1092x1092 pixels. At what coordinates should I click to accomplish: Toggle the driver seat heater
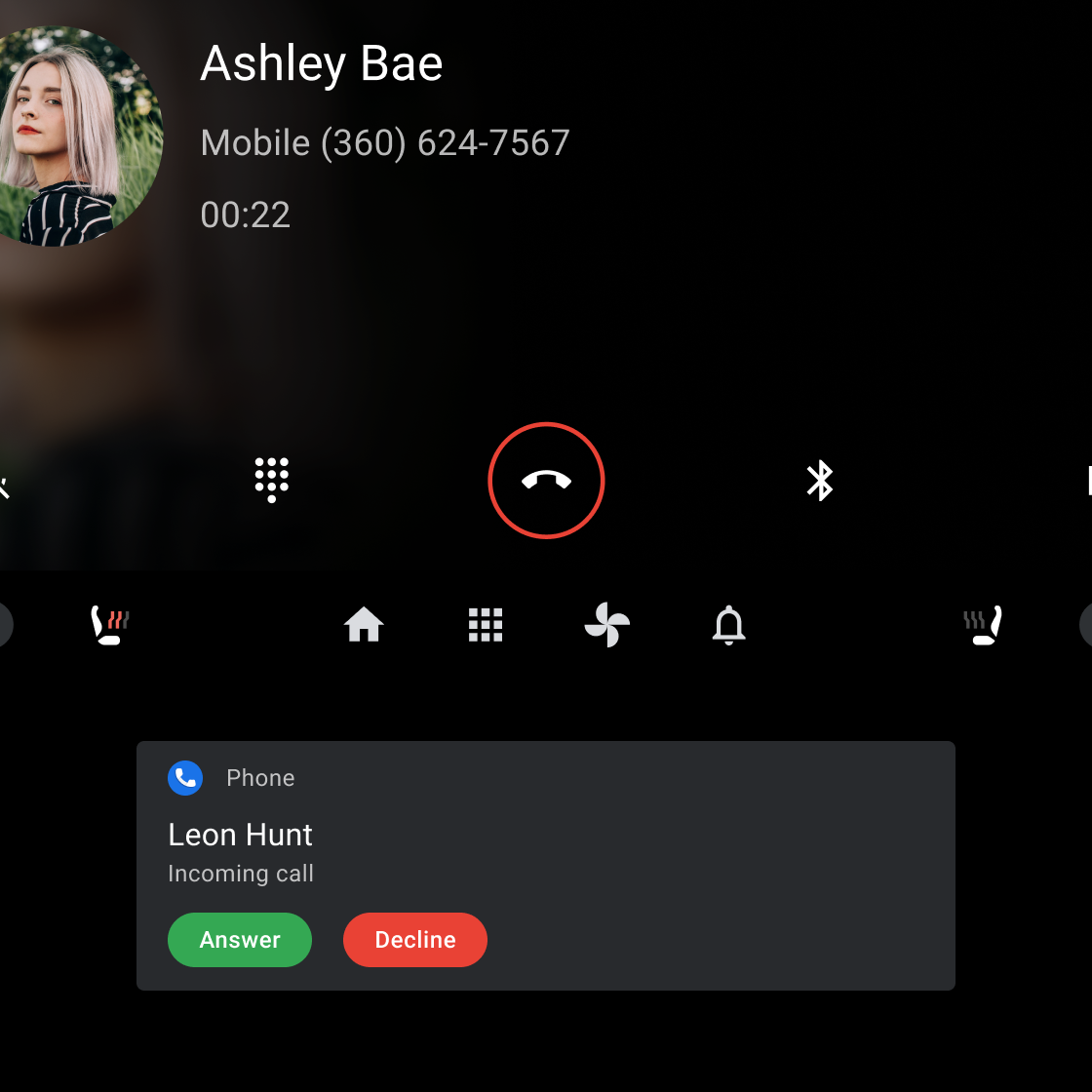click(110, 625)
